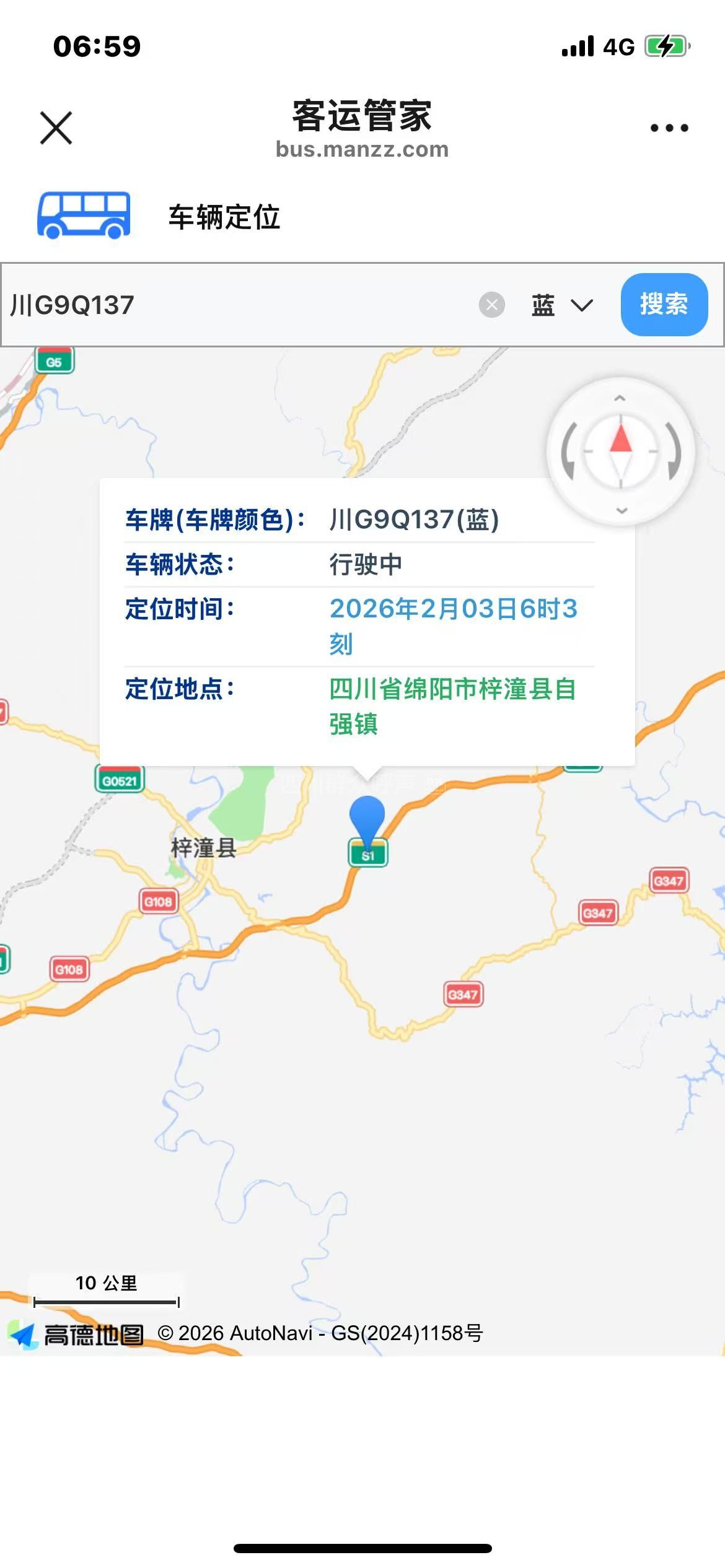The image size is (725, 1568).
Task: Tap the 搜索 search button
Action: pos(664,305)
